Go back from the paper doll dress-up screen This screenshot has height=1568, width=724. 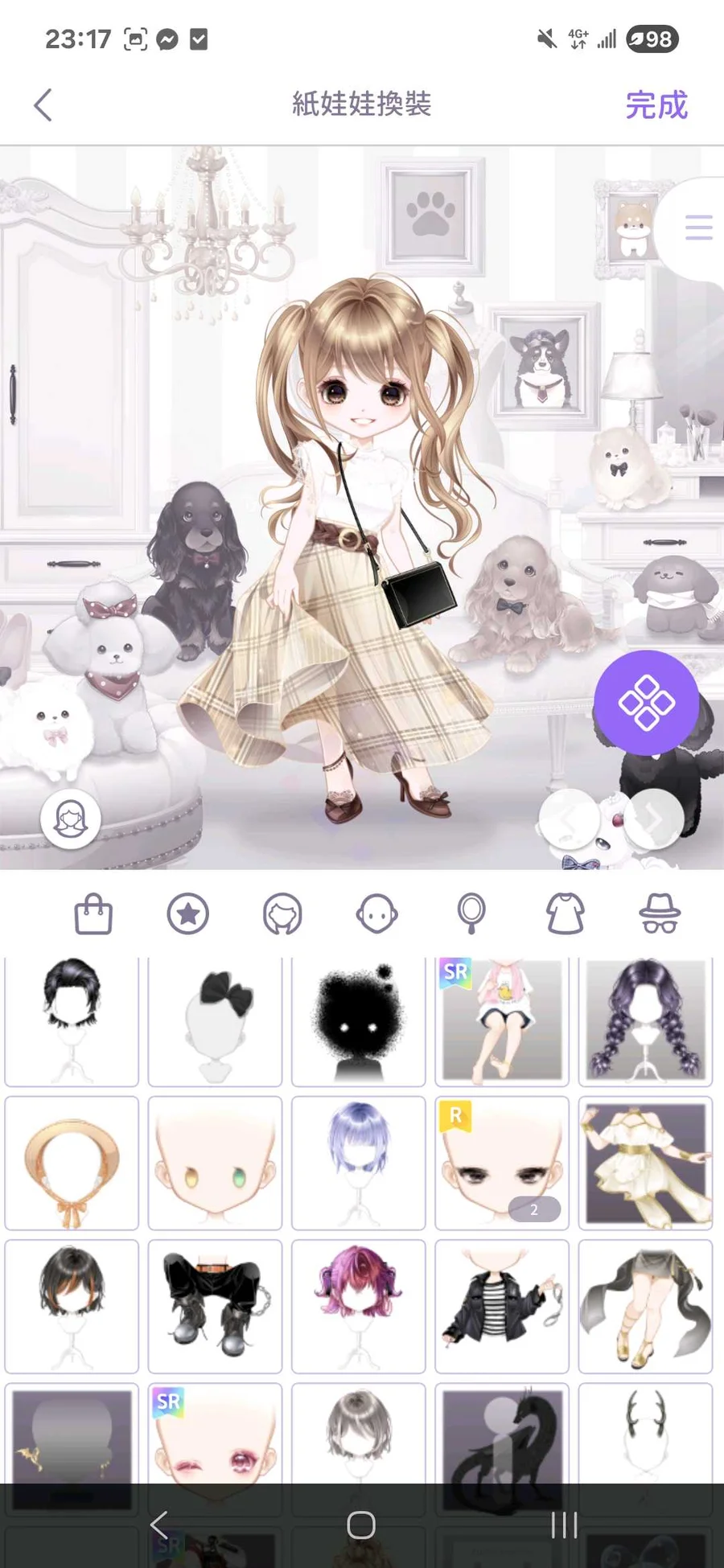pyautogui.click(x=43, y=105)
